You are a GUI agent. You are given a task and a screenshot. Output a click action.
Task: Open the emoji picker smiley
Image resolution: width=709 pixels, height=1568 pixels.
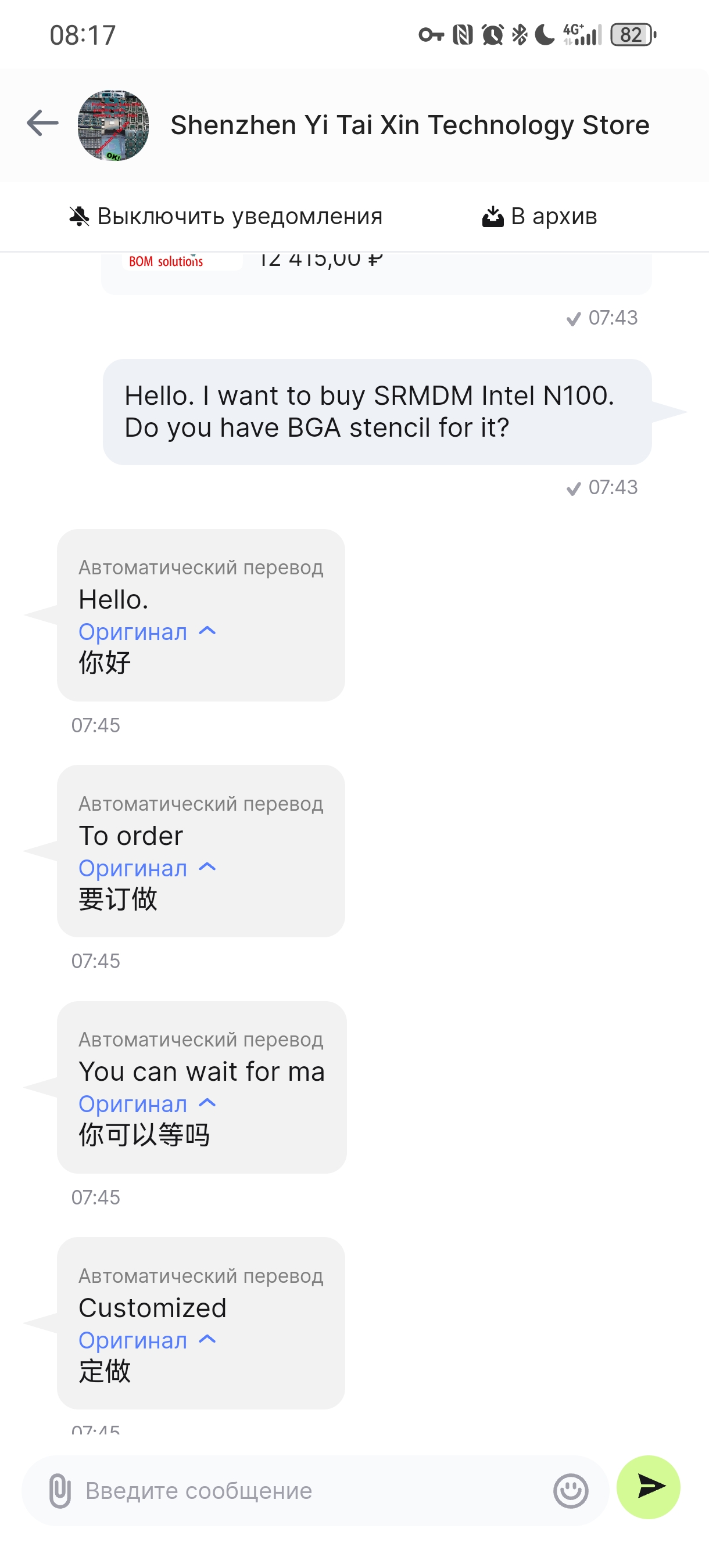pos(571,1491)
